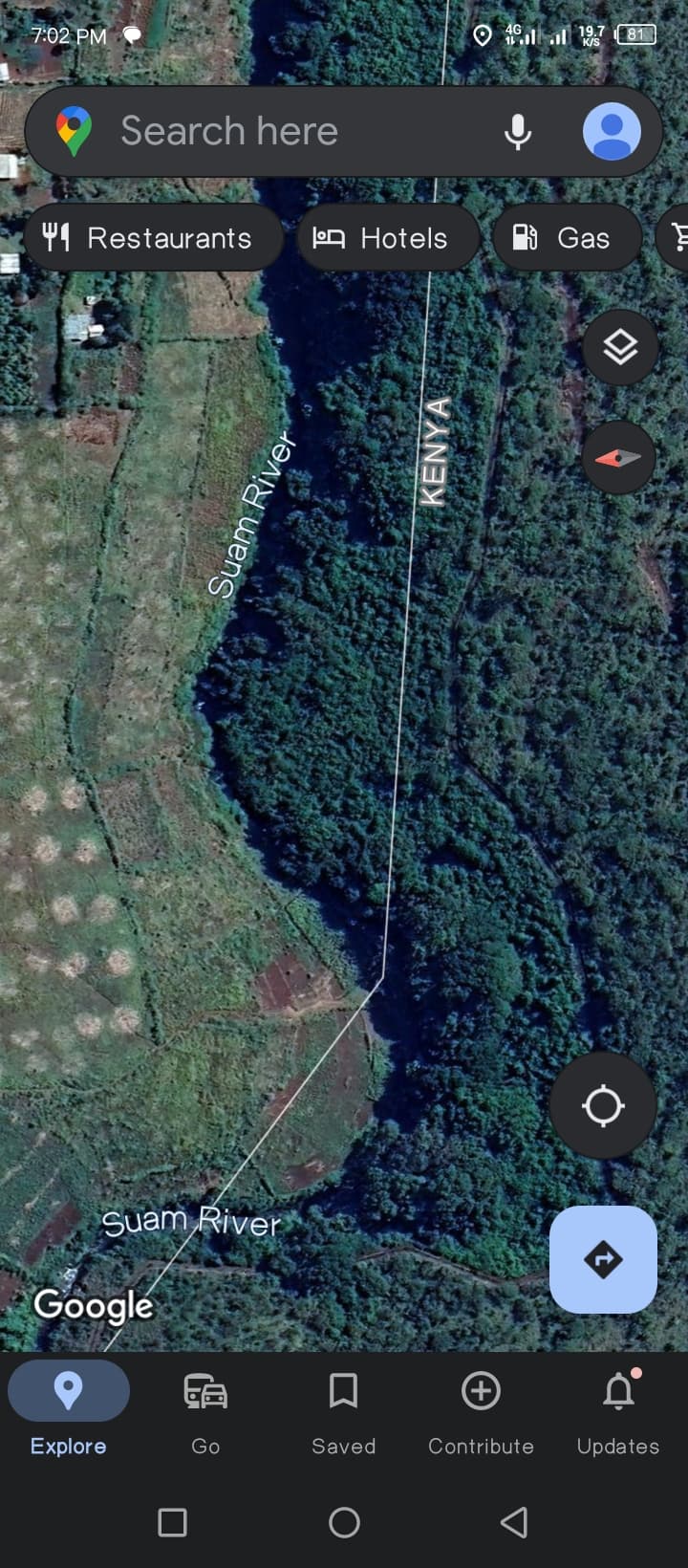The width and height of the screenshot is (688, 1568).
Task: Open the account profile avatar
Action: point(612,131)
